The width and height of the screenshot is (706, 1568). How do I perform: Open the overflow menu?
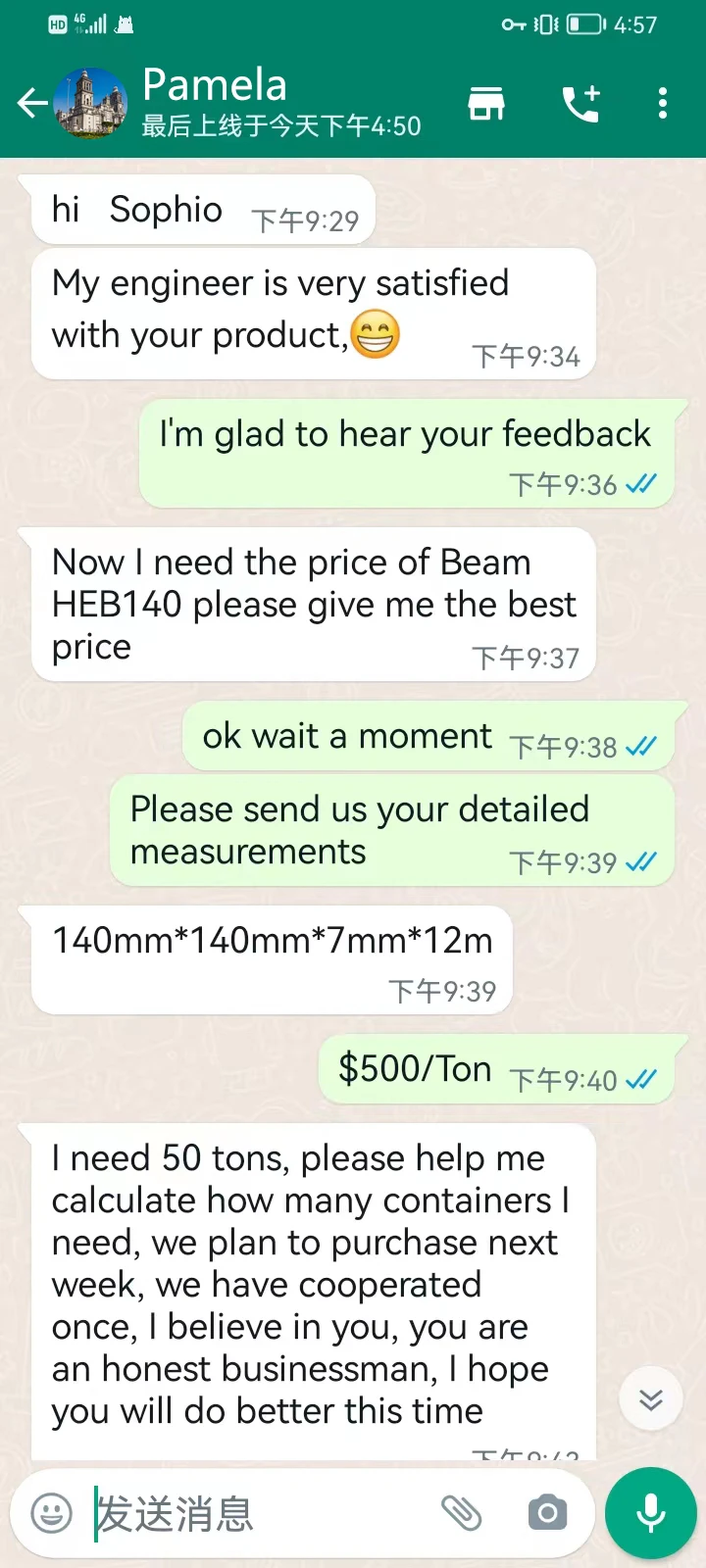[663, 103]
